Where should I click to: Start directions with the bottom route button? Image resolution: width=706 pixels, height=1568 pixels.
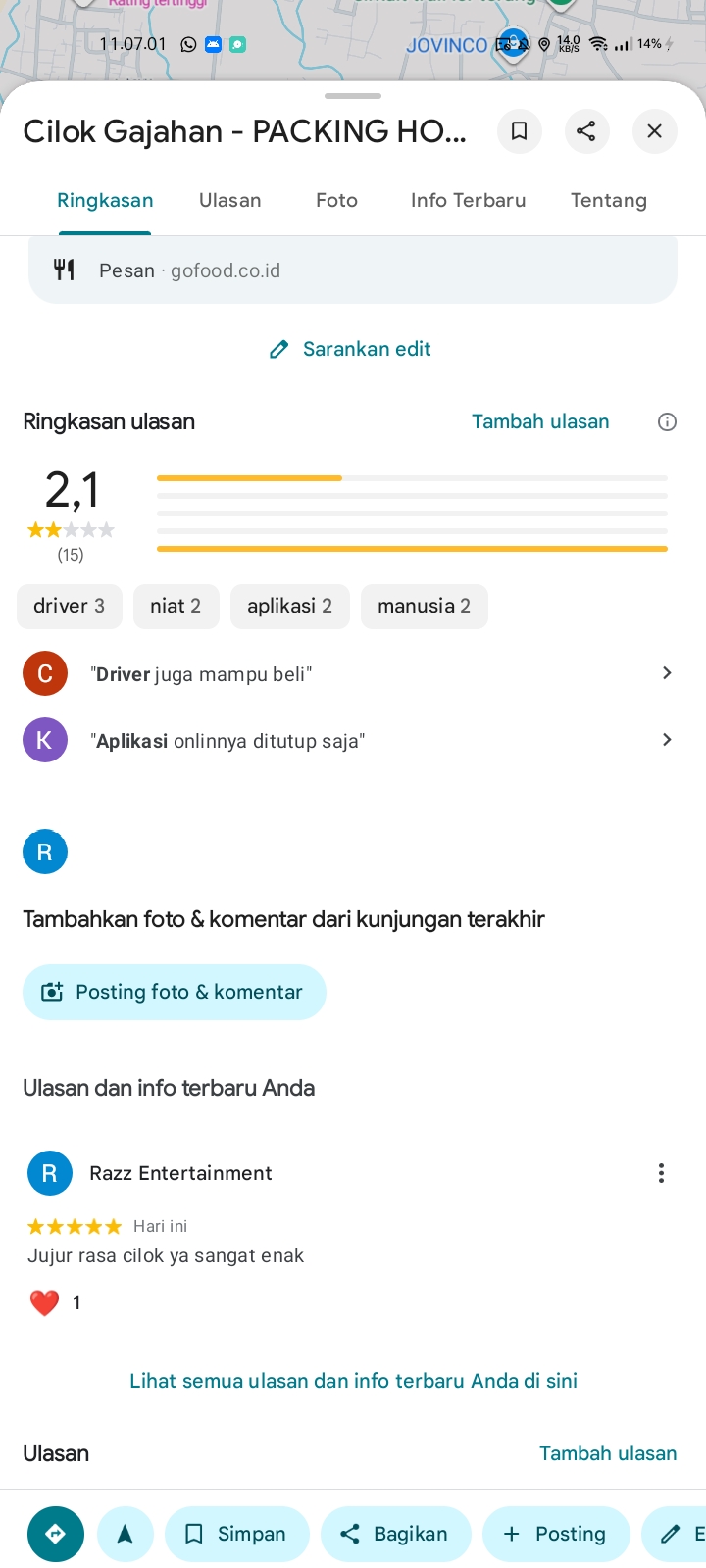(56, 1534)
